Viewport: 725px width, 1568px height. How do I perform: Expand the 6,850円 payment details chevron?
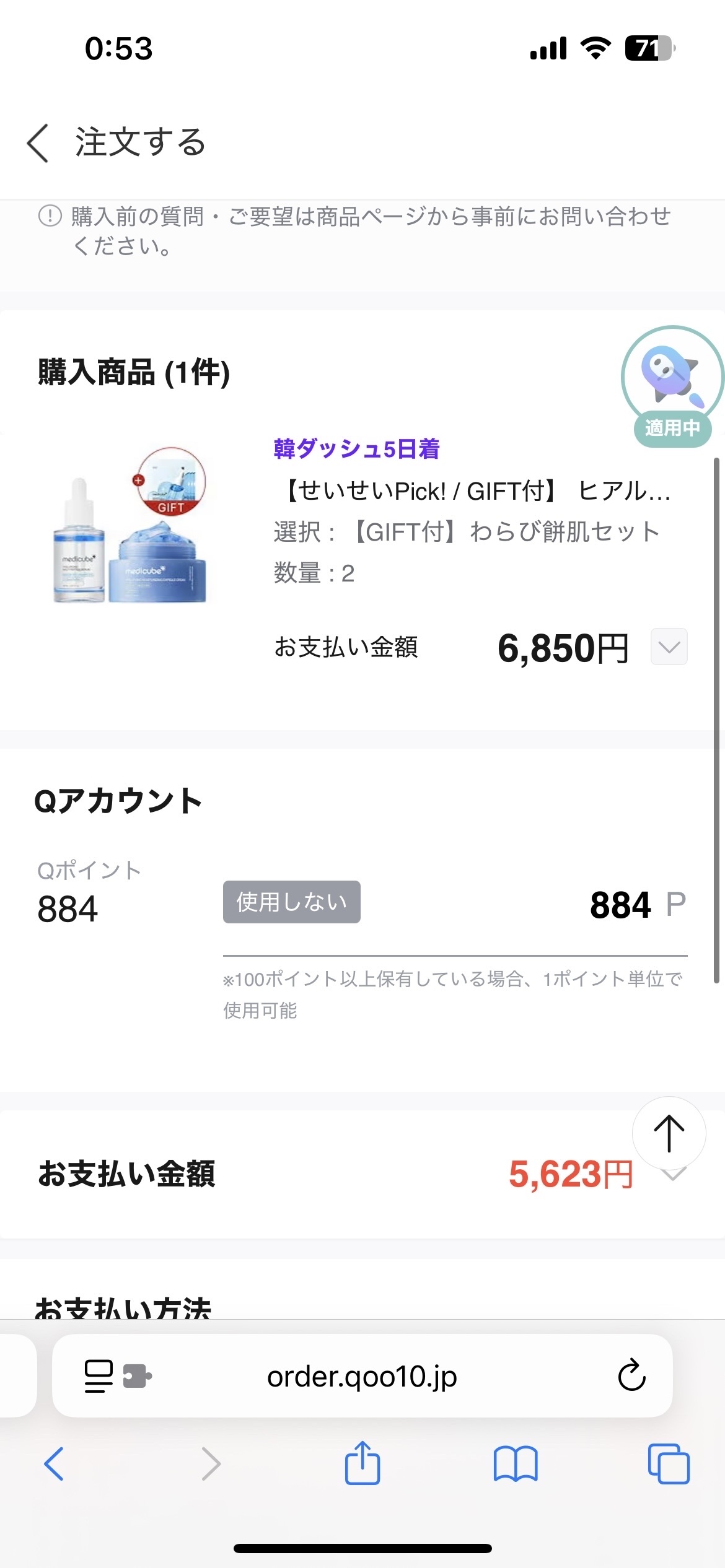pyautogui.click(x=669, y=647)
